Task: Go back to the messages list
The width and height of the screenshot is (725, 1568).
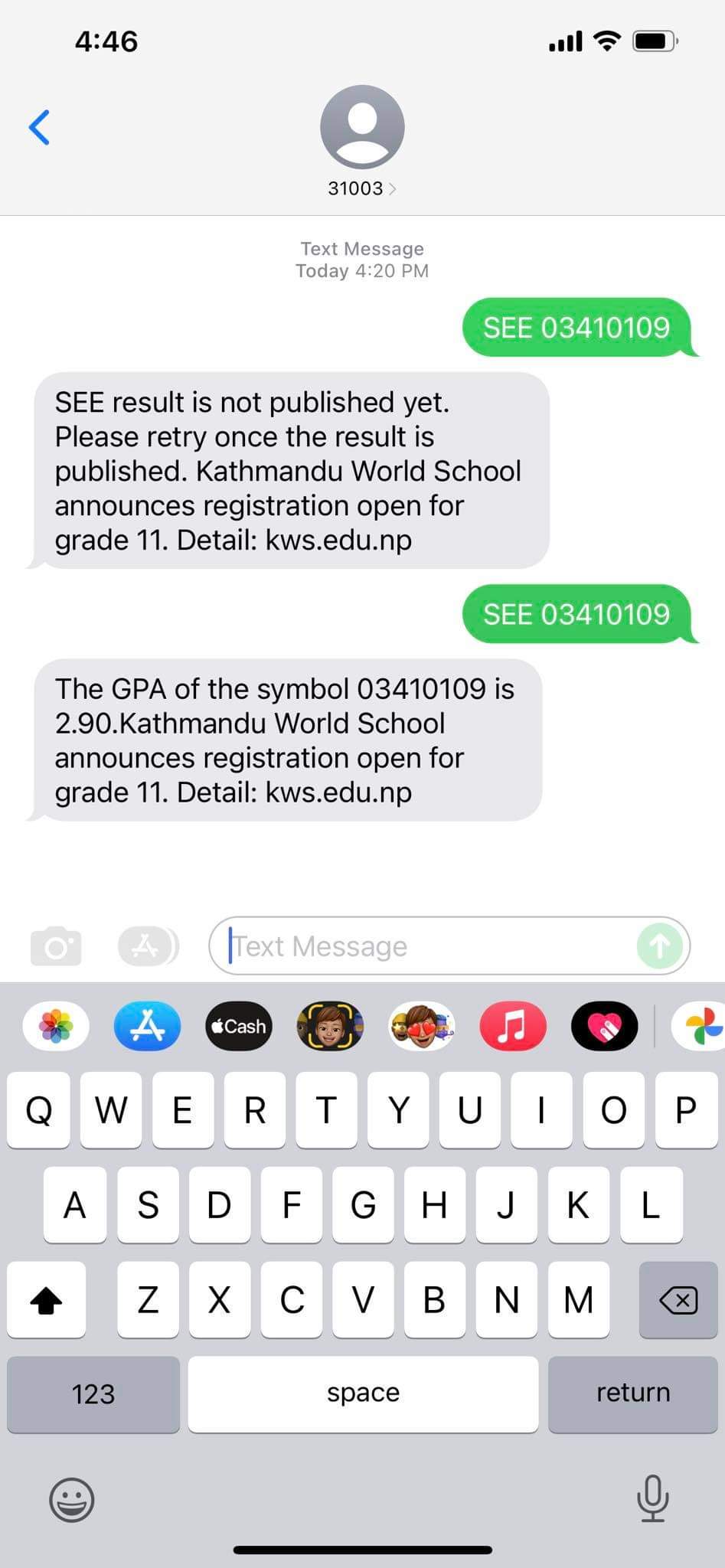Action: [39, 127]
